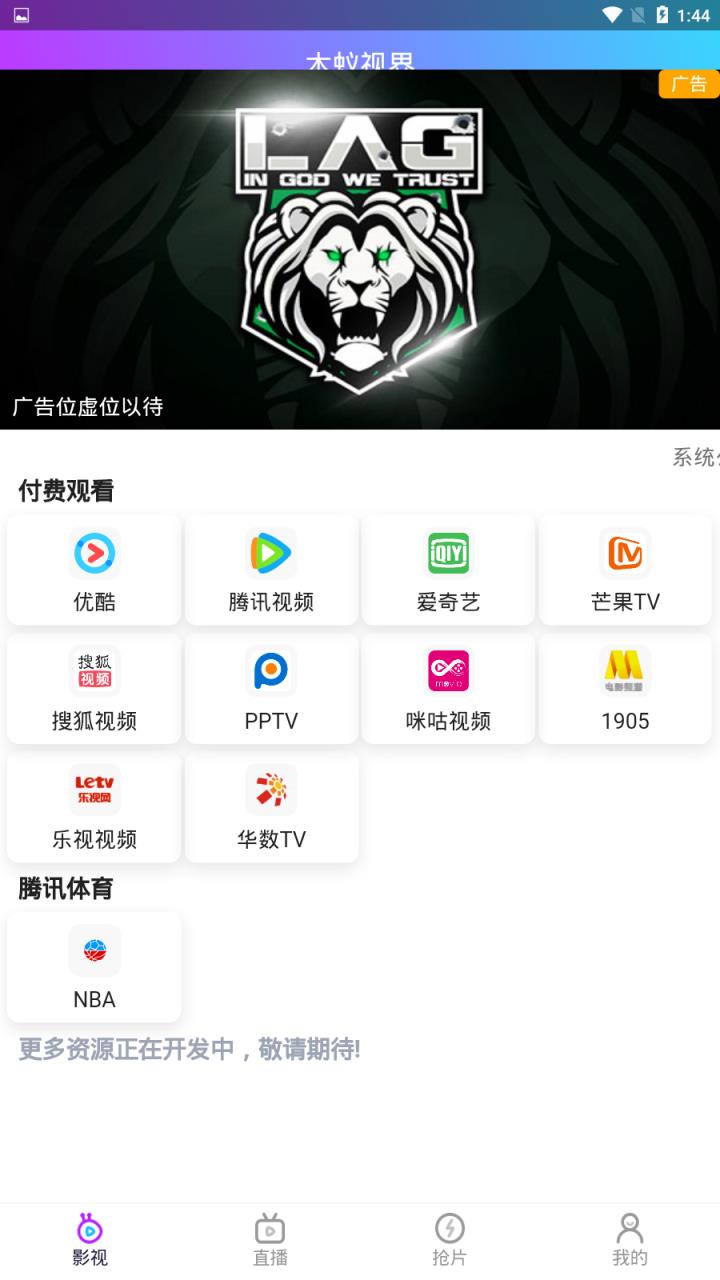Select the PPTV platform icon
This screenshot has width=720, height=1280.
coord(271,688)
